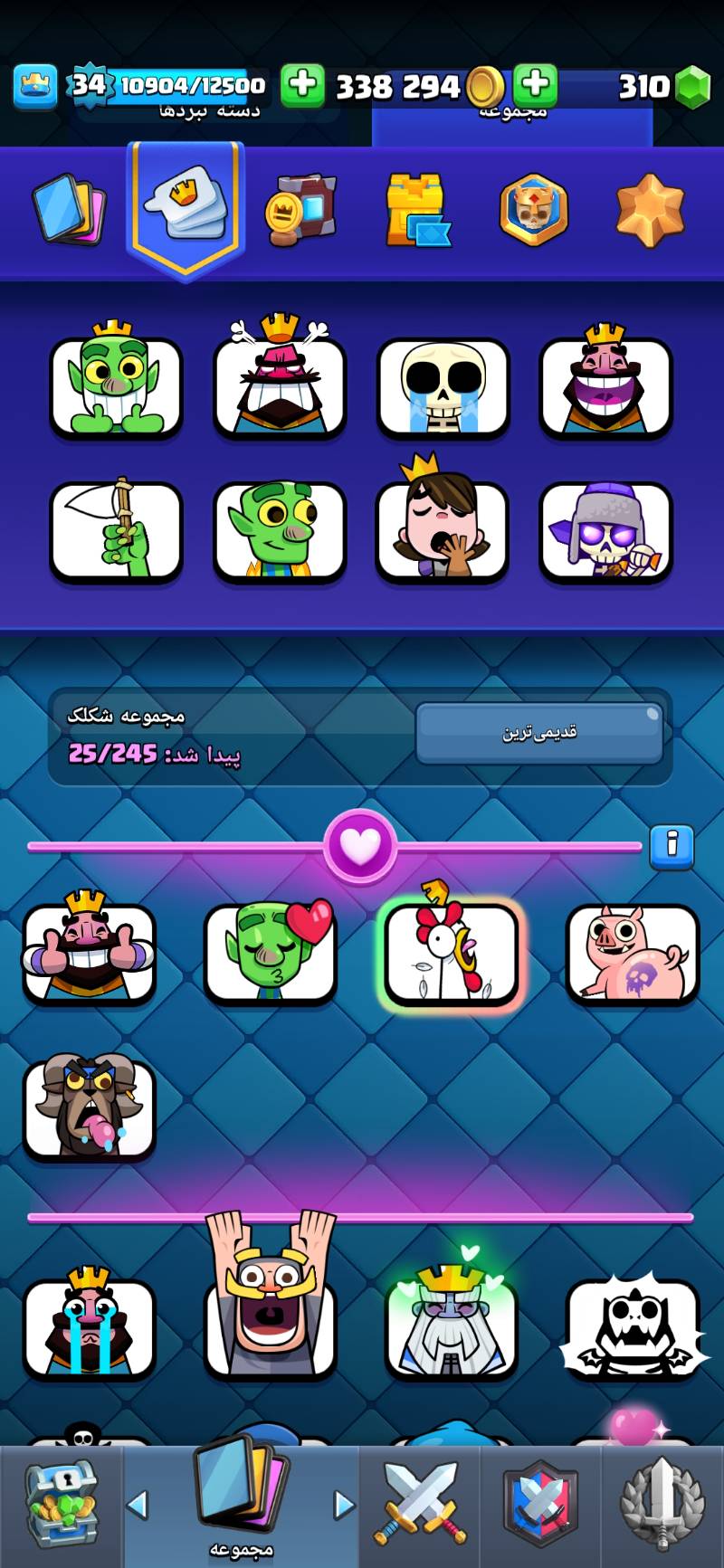
Task: Open the blue info button
Action: point(672,846)
